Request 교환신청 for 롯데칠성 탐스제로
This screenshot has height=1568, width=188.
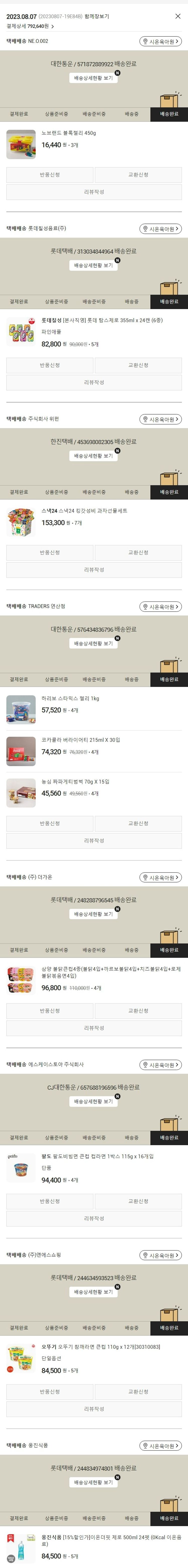[138, 365]
